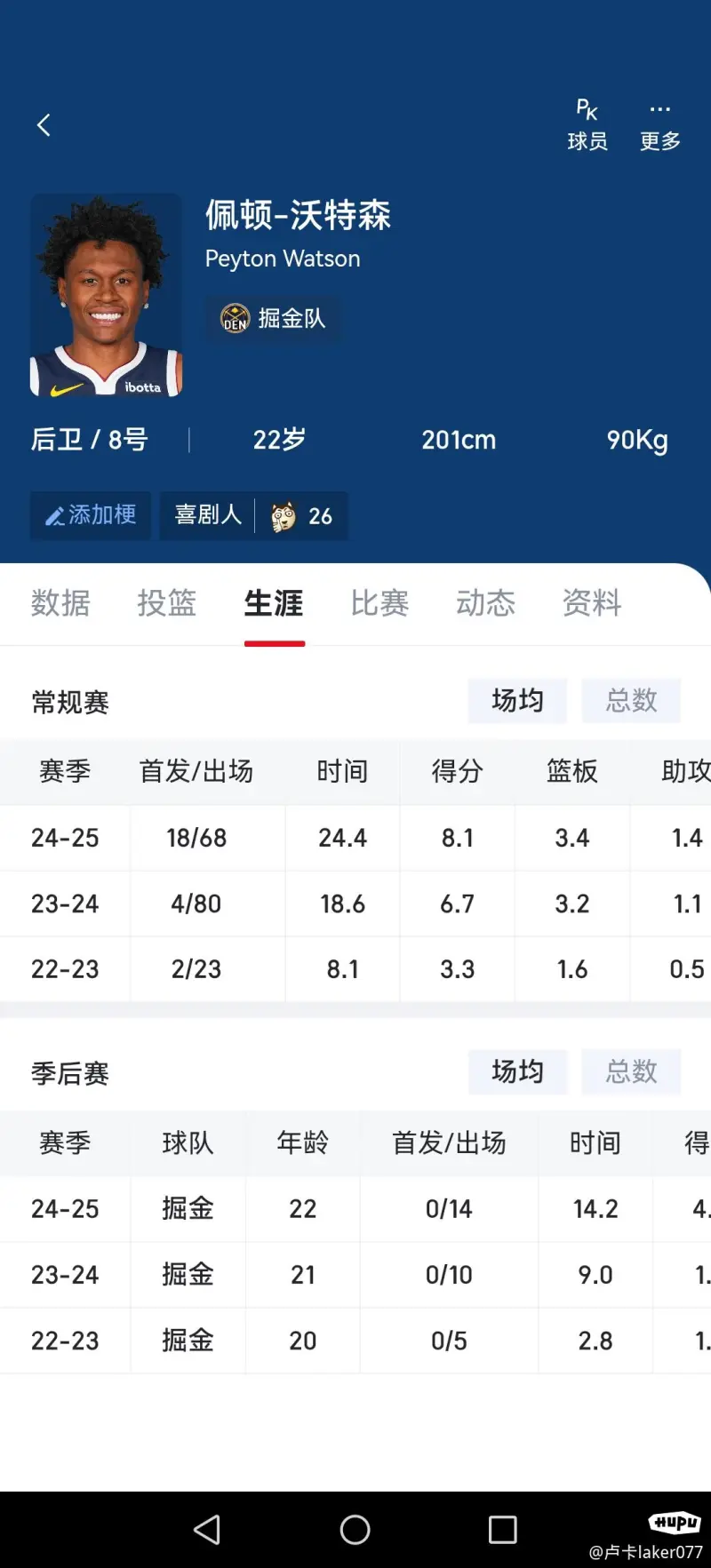The image size is (711, 1568).
Task: Switch to the 动态 tab
Action: tap(486, 603)
